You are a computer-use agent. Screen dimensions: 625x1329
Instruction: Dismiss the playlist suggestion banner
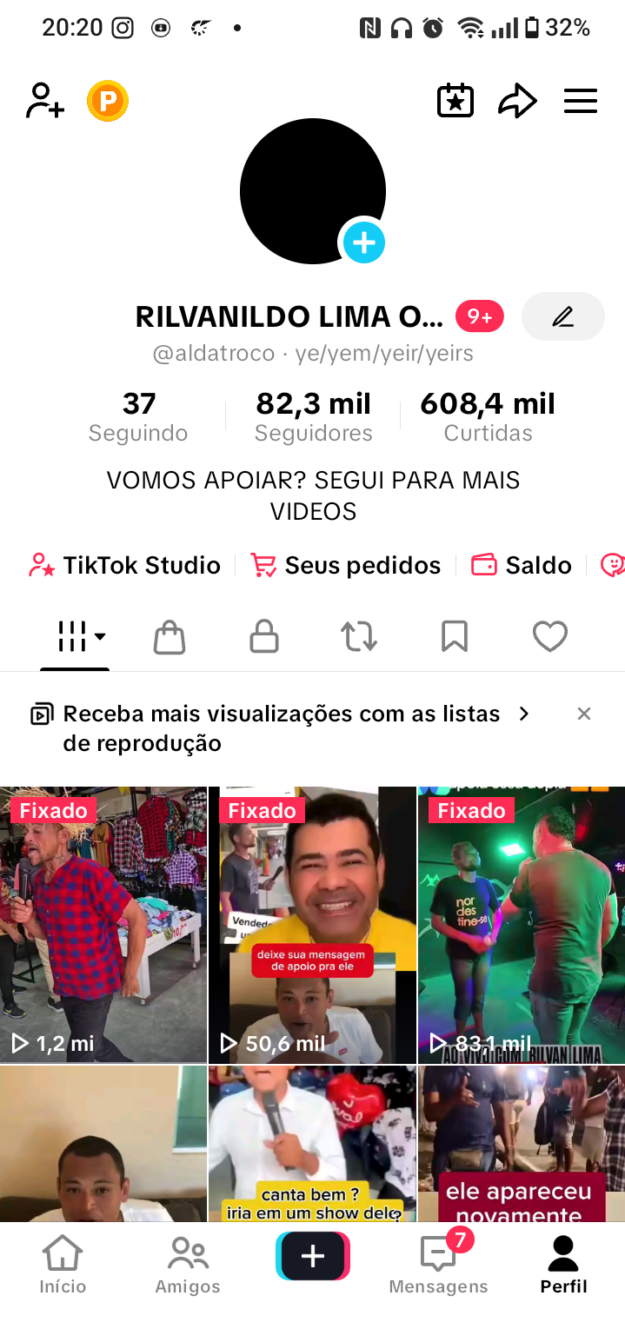click(584, 713)
